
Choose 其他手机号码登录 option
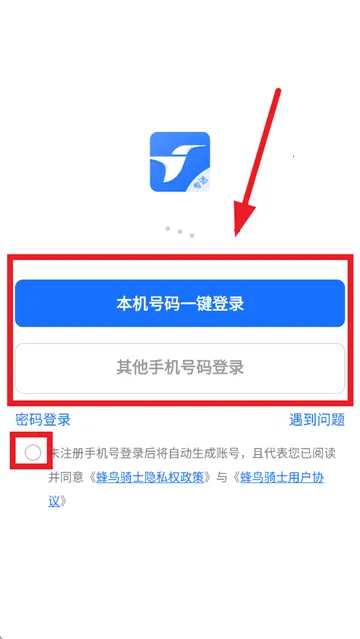180,368
